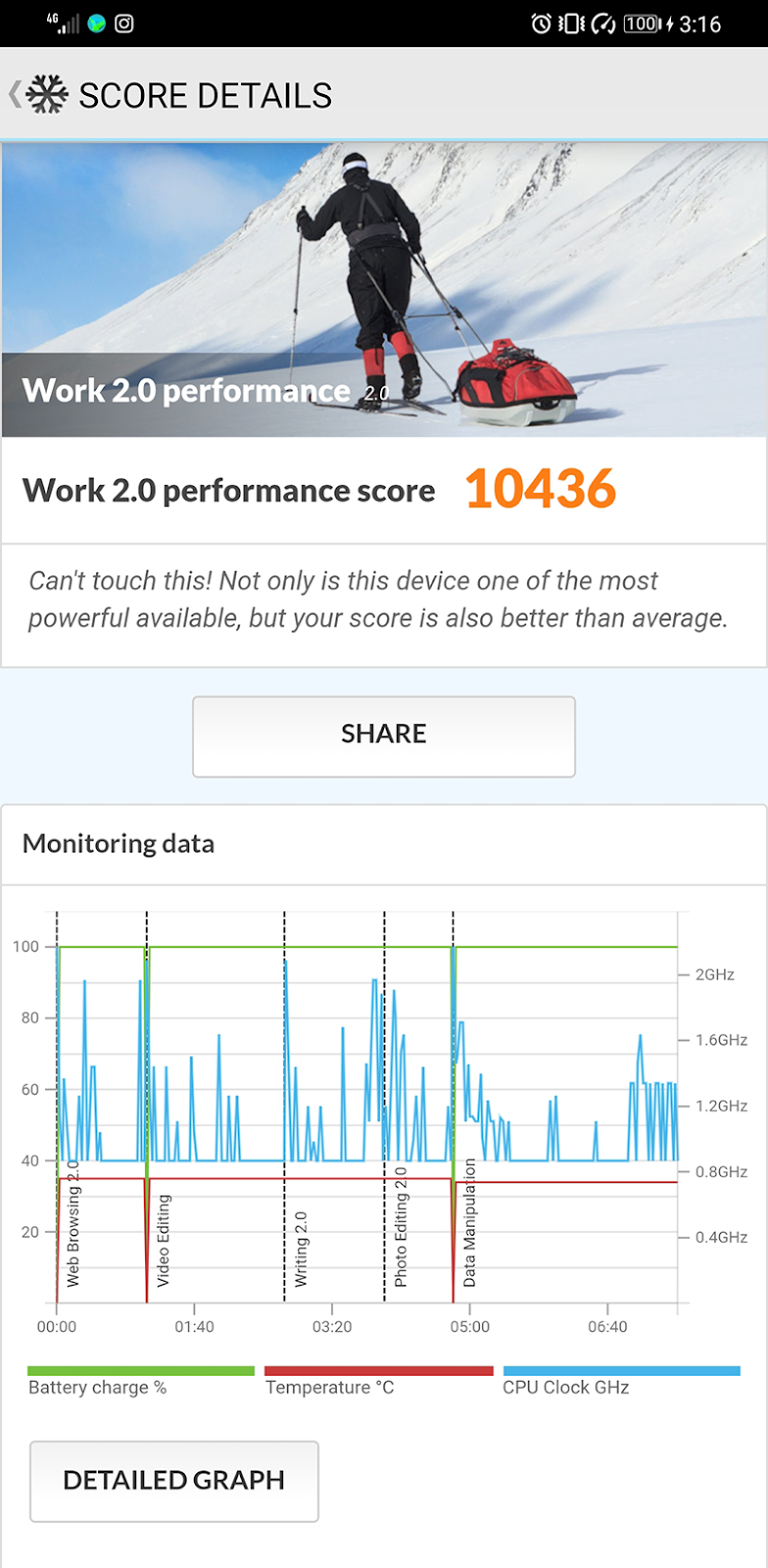The image size is (768, 1568).
Task: Go back using the header arrow
Action: tap(15, 95)
